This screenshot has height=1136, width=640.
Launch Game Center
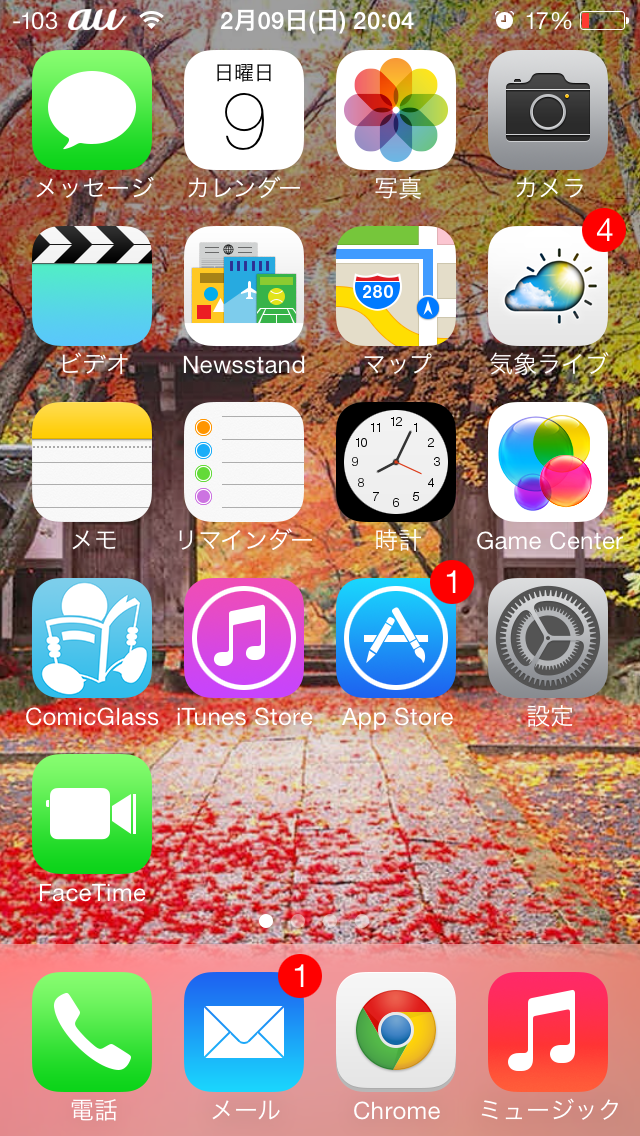(548, 462)
